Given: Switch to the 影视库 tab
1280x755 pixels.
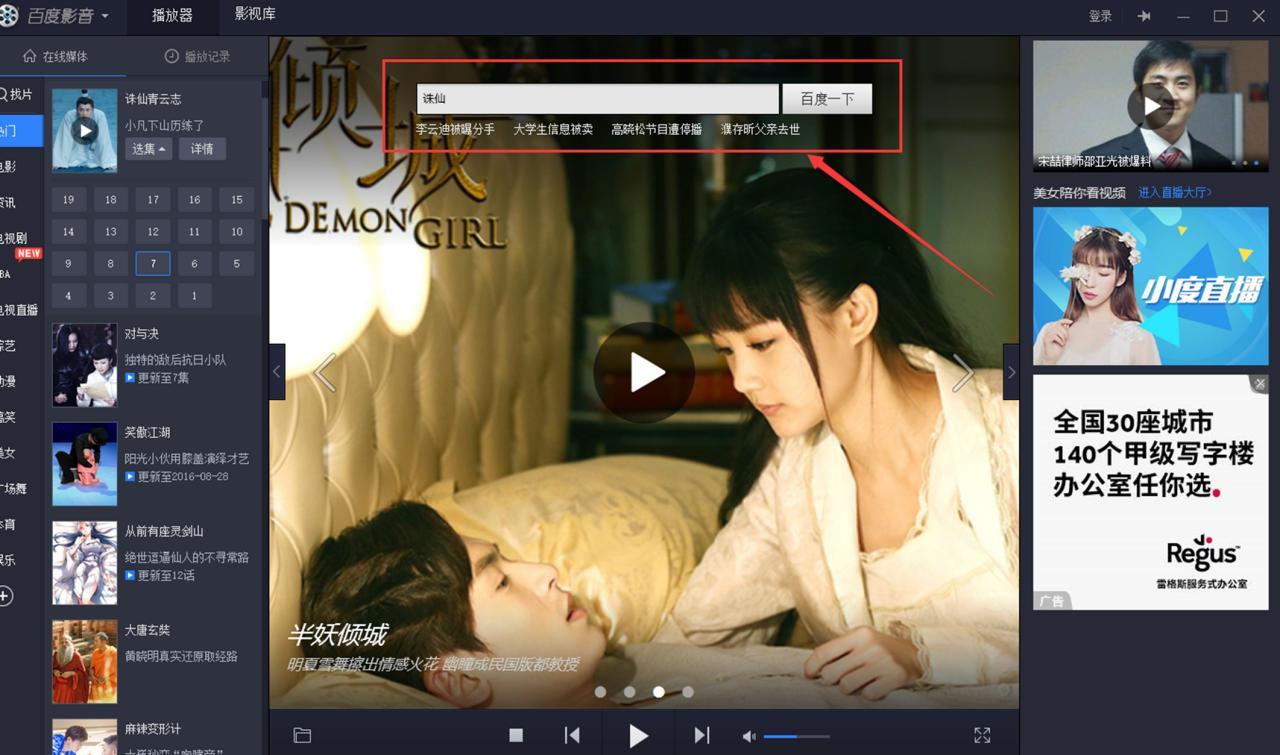Looking at the screenshot, I should pyautogui.click(x=255, y=14).
